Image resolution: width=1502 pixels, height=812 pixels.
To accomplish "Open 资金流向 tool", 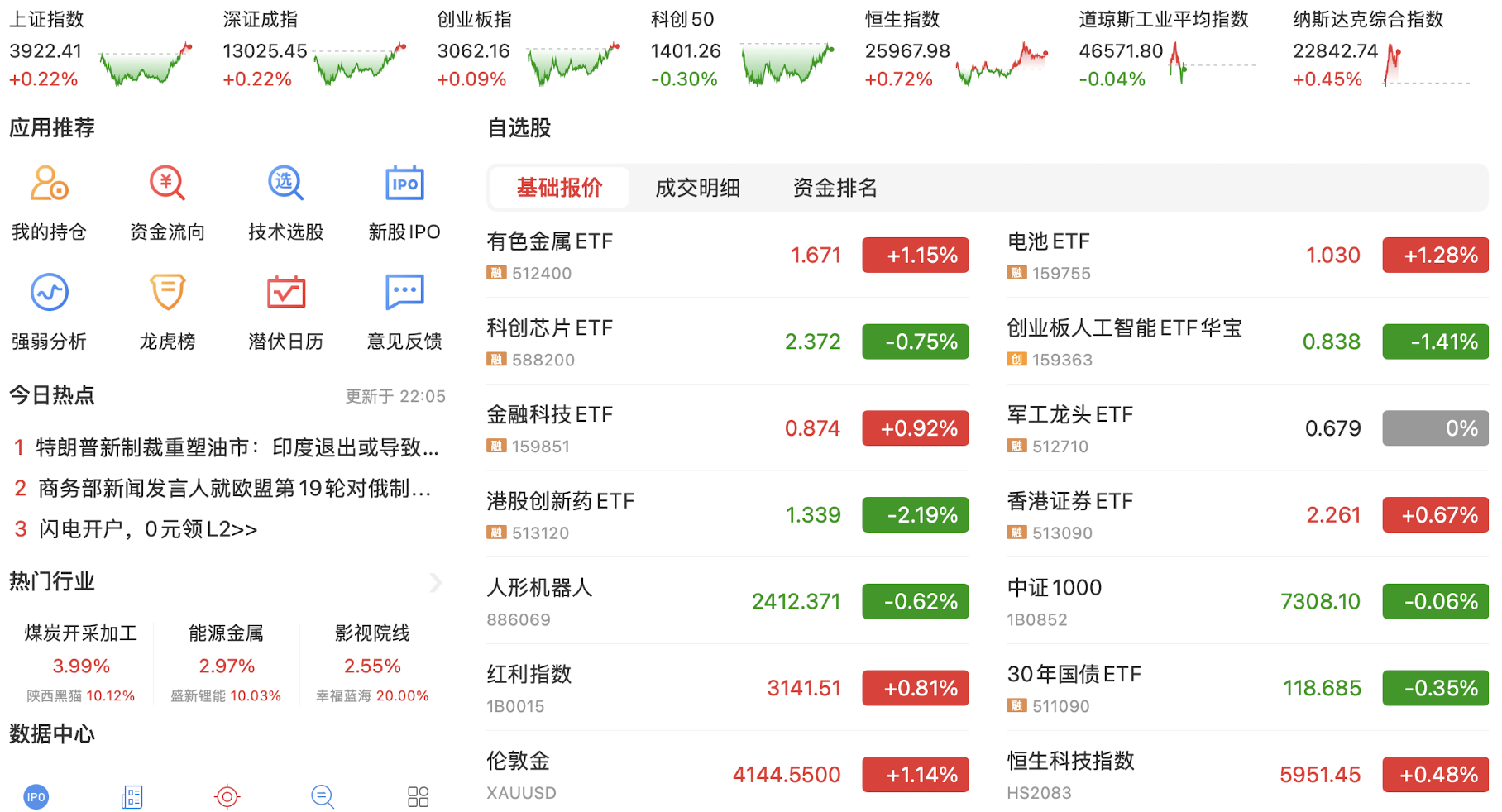I will pos(167,202).
